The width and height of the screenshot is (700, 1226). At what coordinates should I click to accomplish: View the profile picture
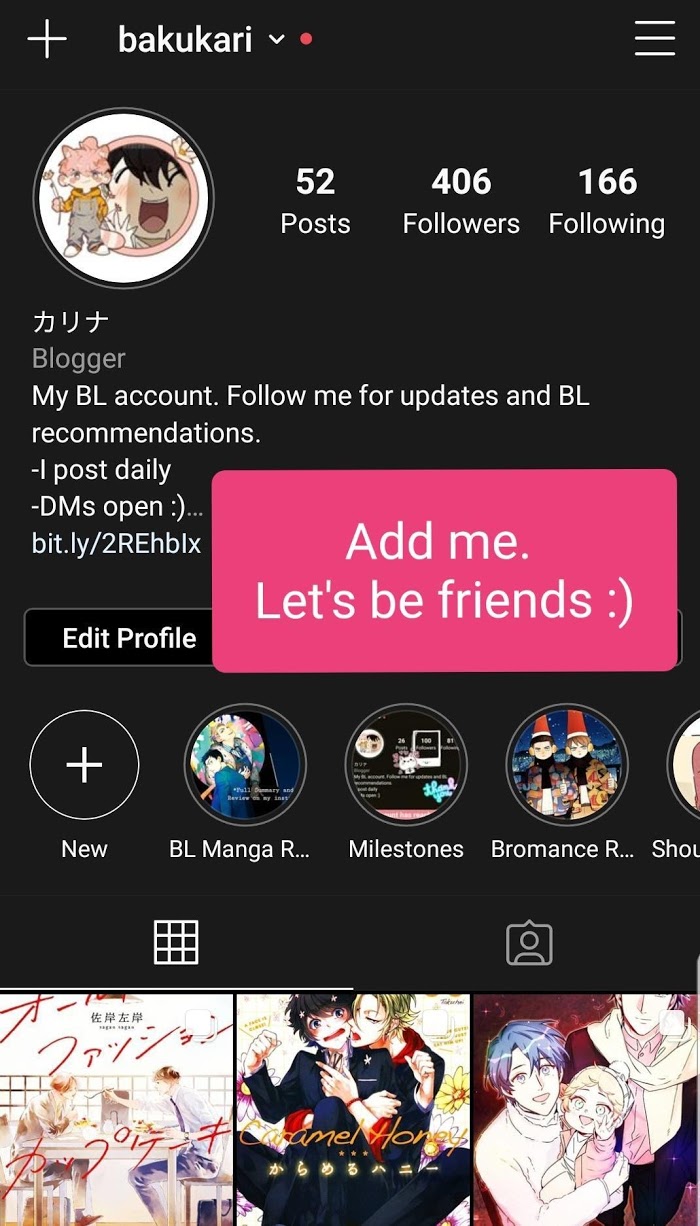tap(124, 196)
